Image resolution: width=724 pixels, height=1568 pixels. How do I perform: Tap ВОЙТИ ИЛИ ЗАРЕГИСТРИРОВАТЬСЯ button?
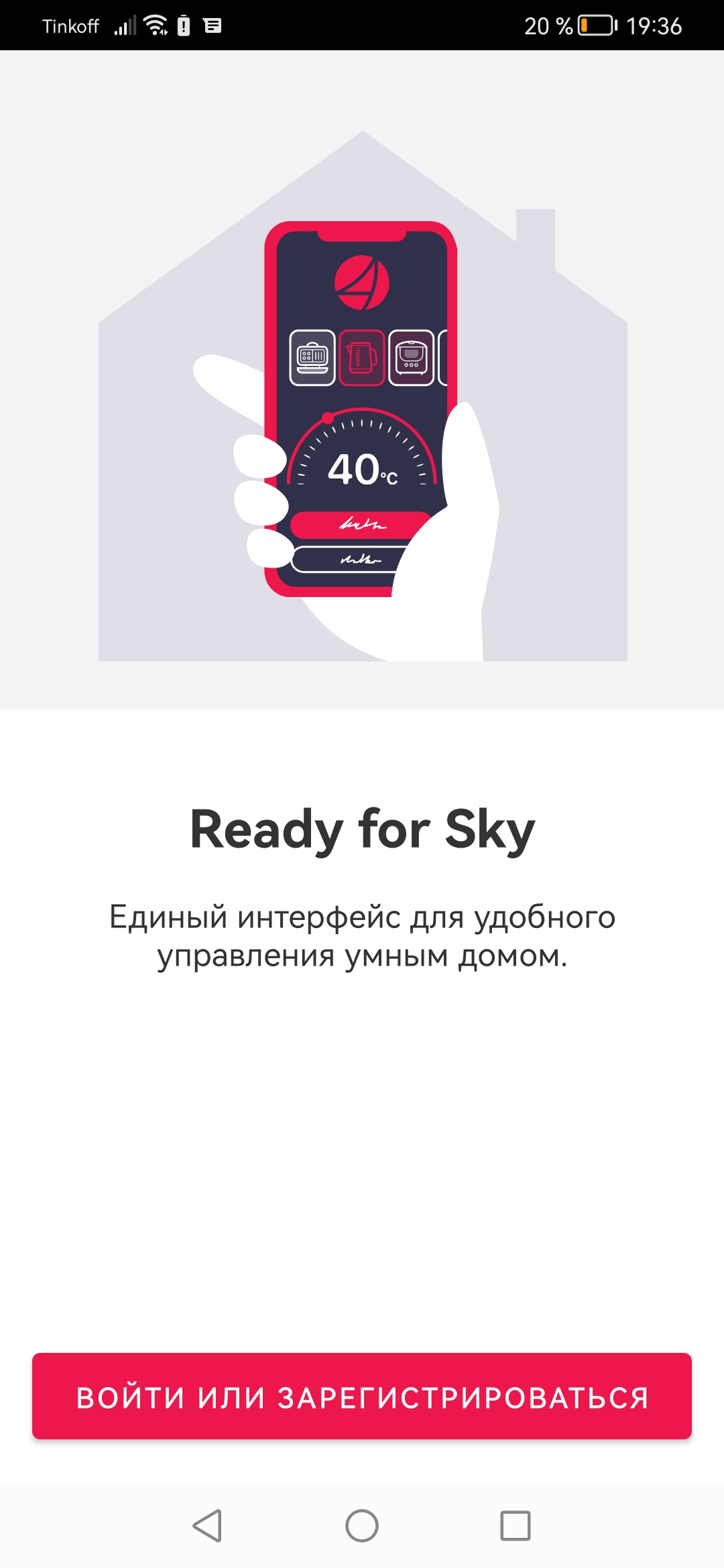click(x=362, y=1396)
